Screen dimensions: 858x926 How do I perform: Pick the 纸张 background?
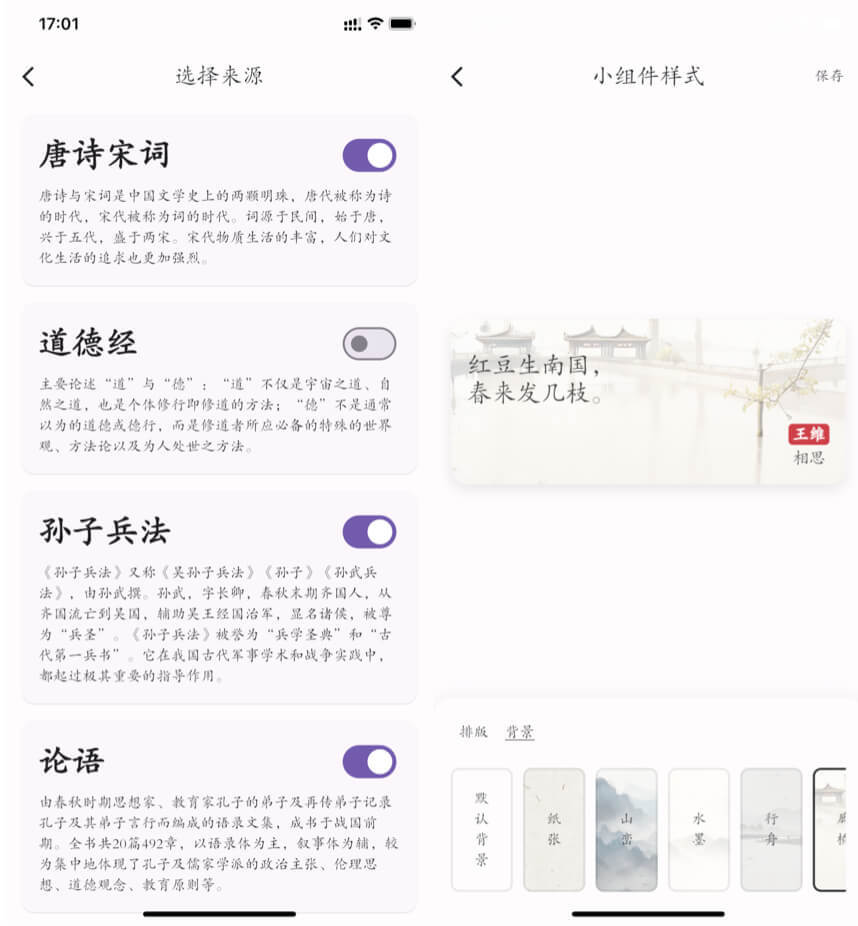coord(553,829)
